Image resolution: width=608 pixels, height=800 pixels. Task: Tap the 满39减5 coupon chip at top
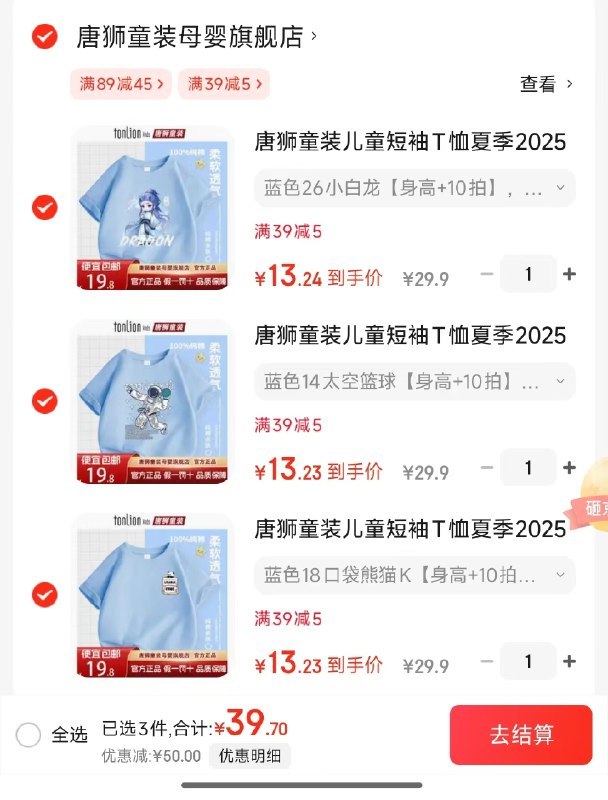click(x=224, y=84)
